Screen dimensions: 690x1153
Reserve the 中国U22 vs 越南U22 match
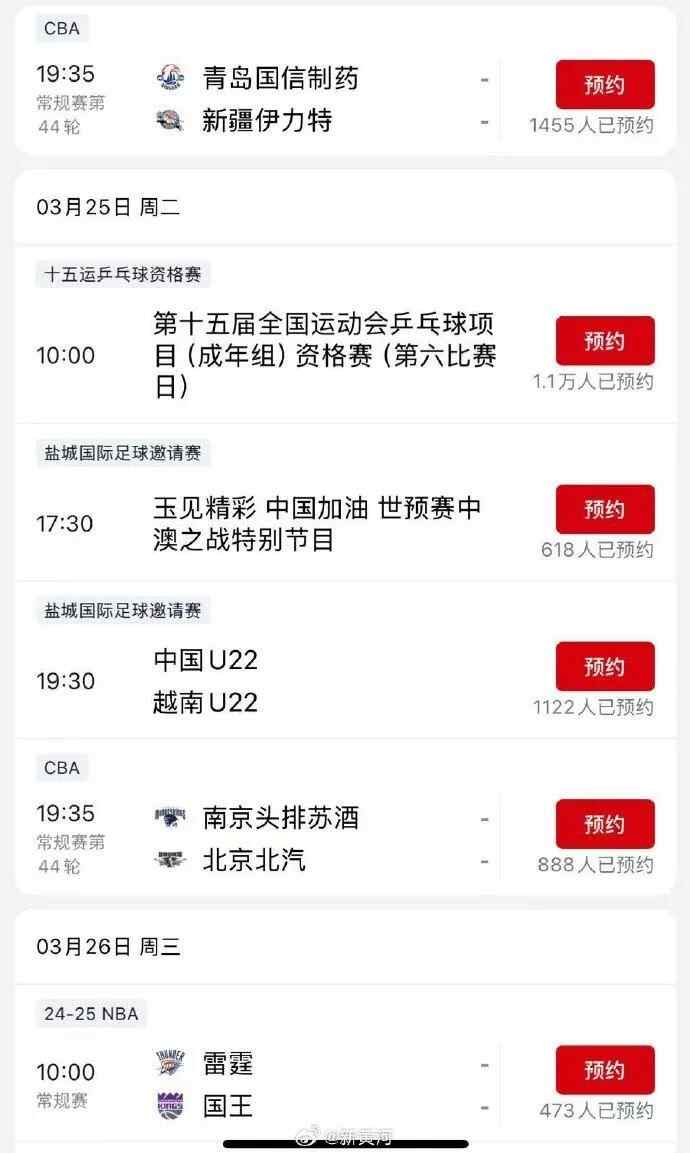click(605, 666)
